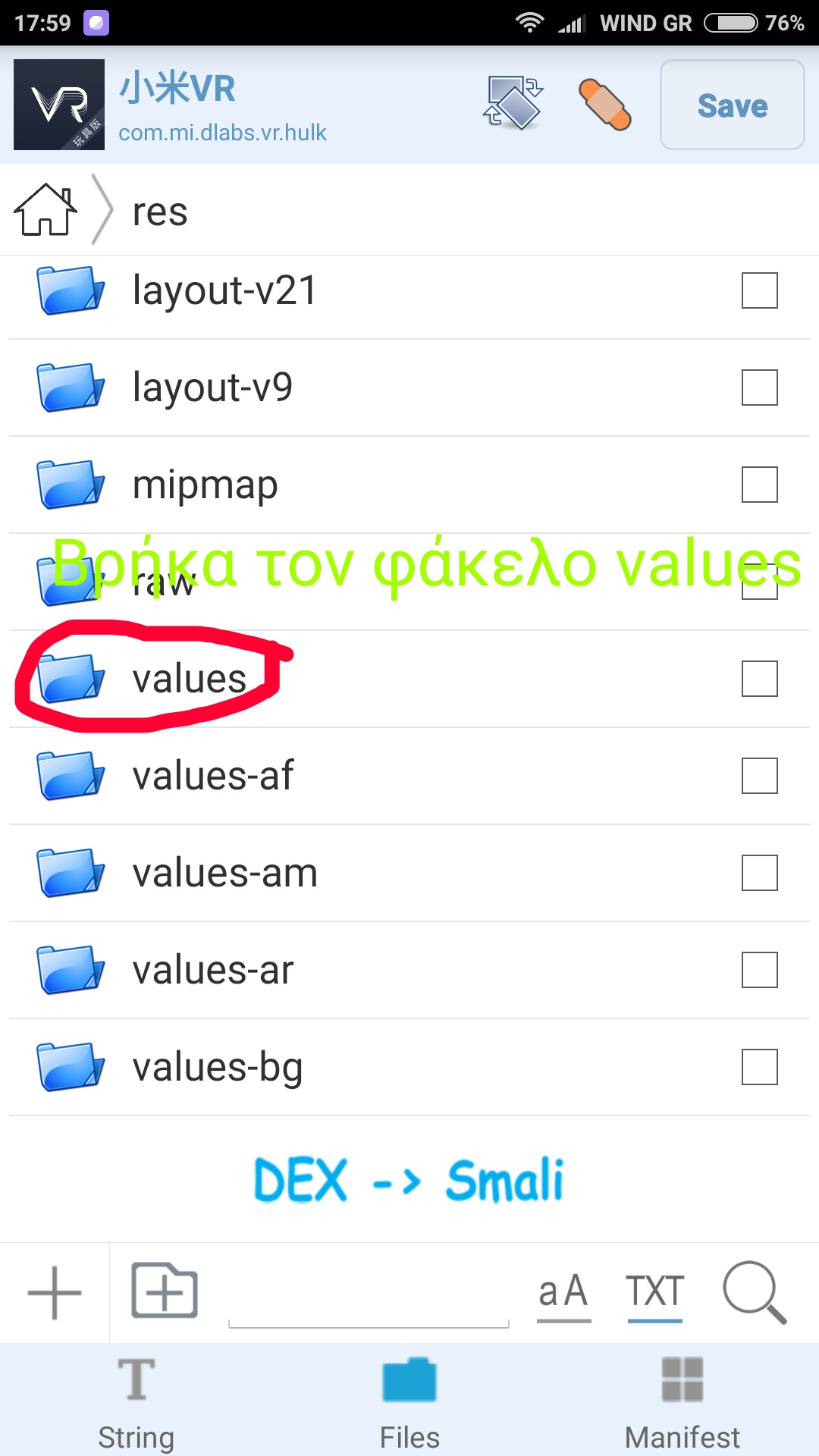Screen dimensions: 819x1456
Task: Open the layout-v21 folder
Action: (224, 290)
